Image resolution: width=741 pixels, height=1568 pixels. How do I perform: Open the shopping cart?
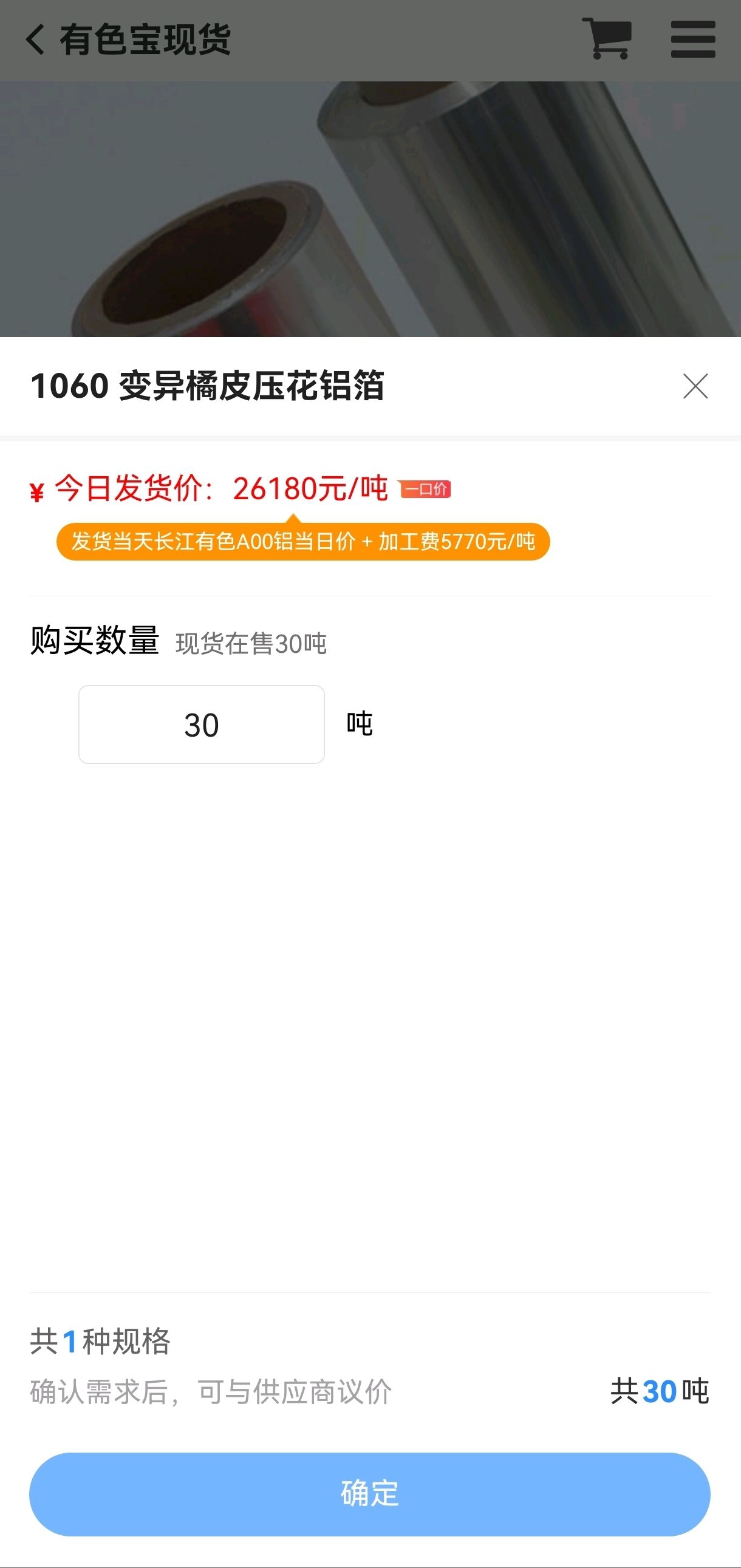[606, 38]
